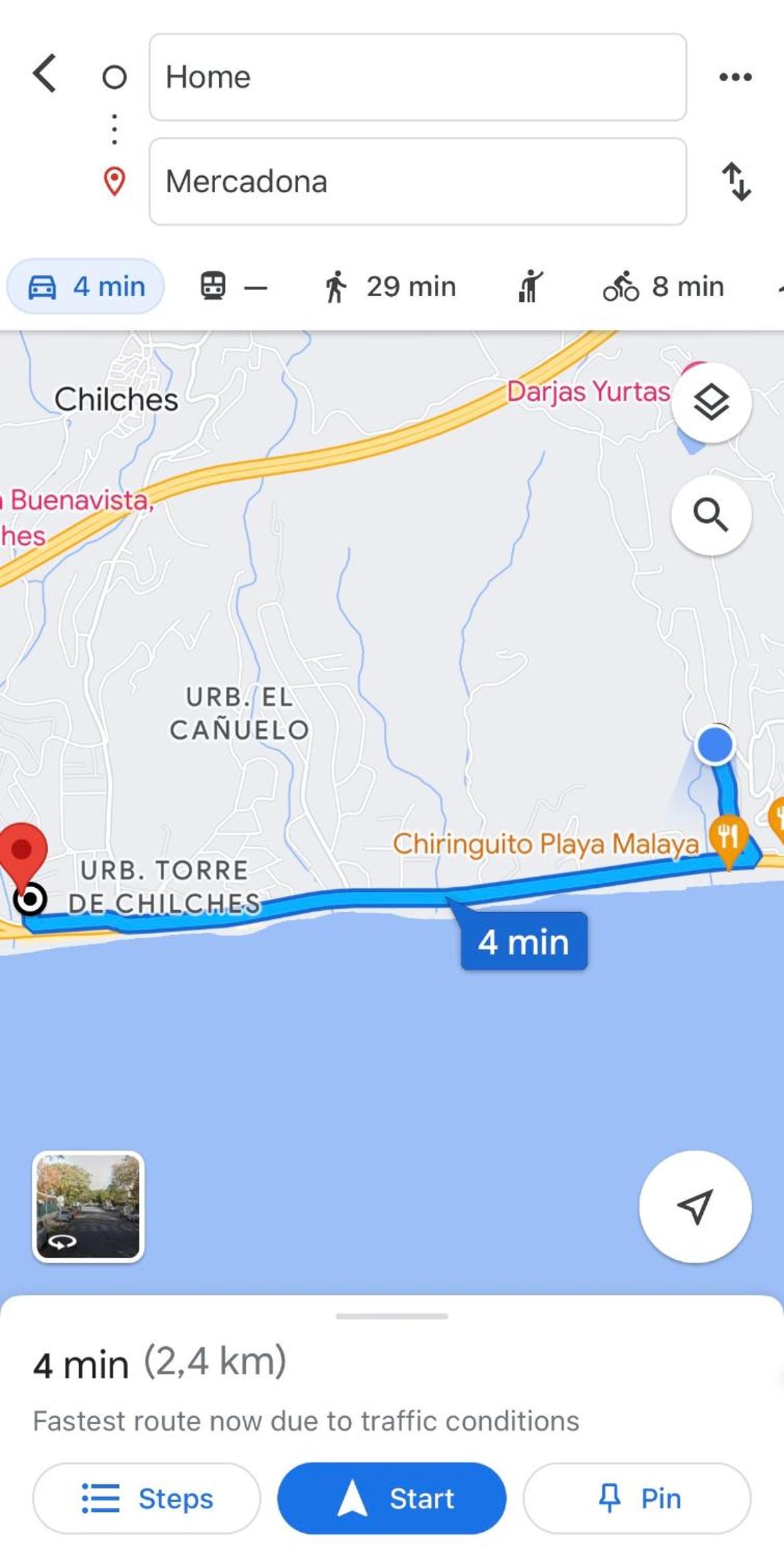The image size is (784, 1558).
Task: Start navigation to Mercadona
Action: 392,1498
